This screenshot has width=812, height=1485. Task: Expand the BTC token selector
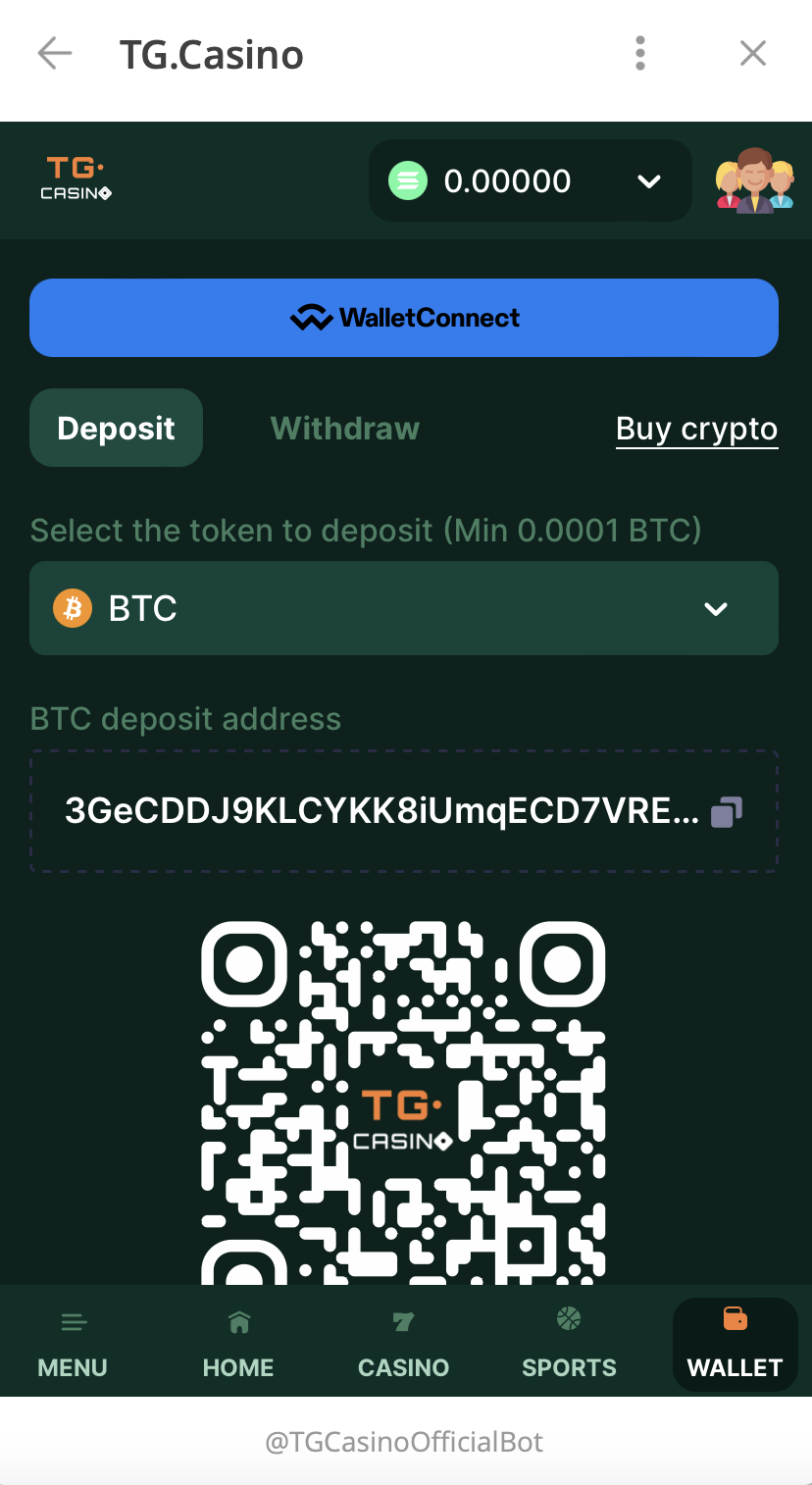coord(404,609)
